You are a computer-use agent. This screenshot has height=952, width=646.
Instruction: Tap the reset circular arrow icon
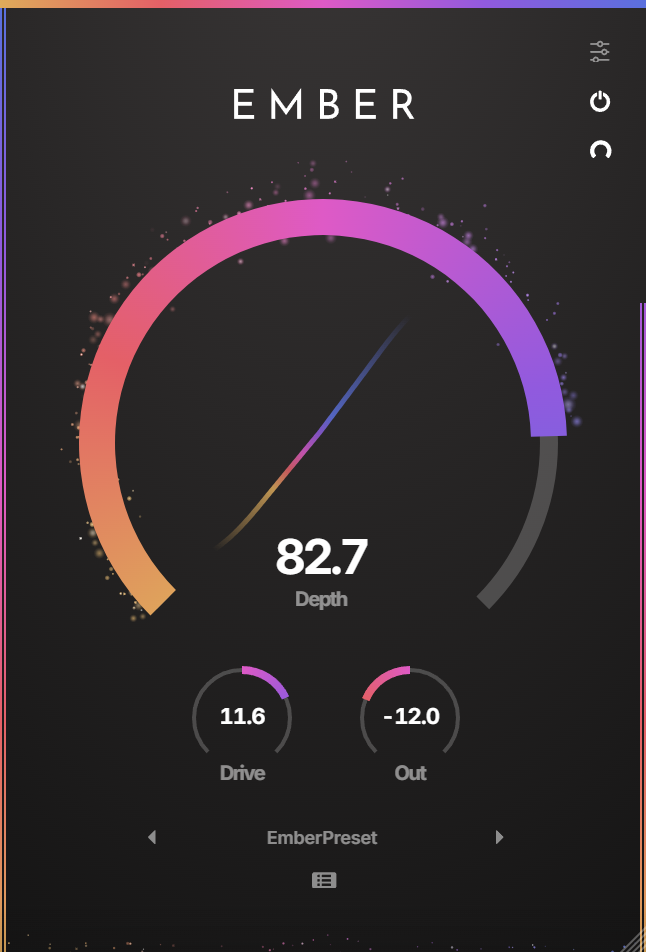[600, 150]
